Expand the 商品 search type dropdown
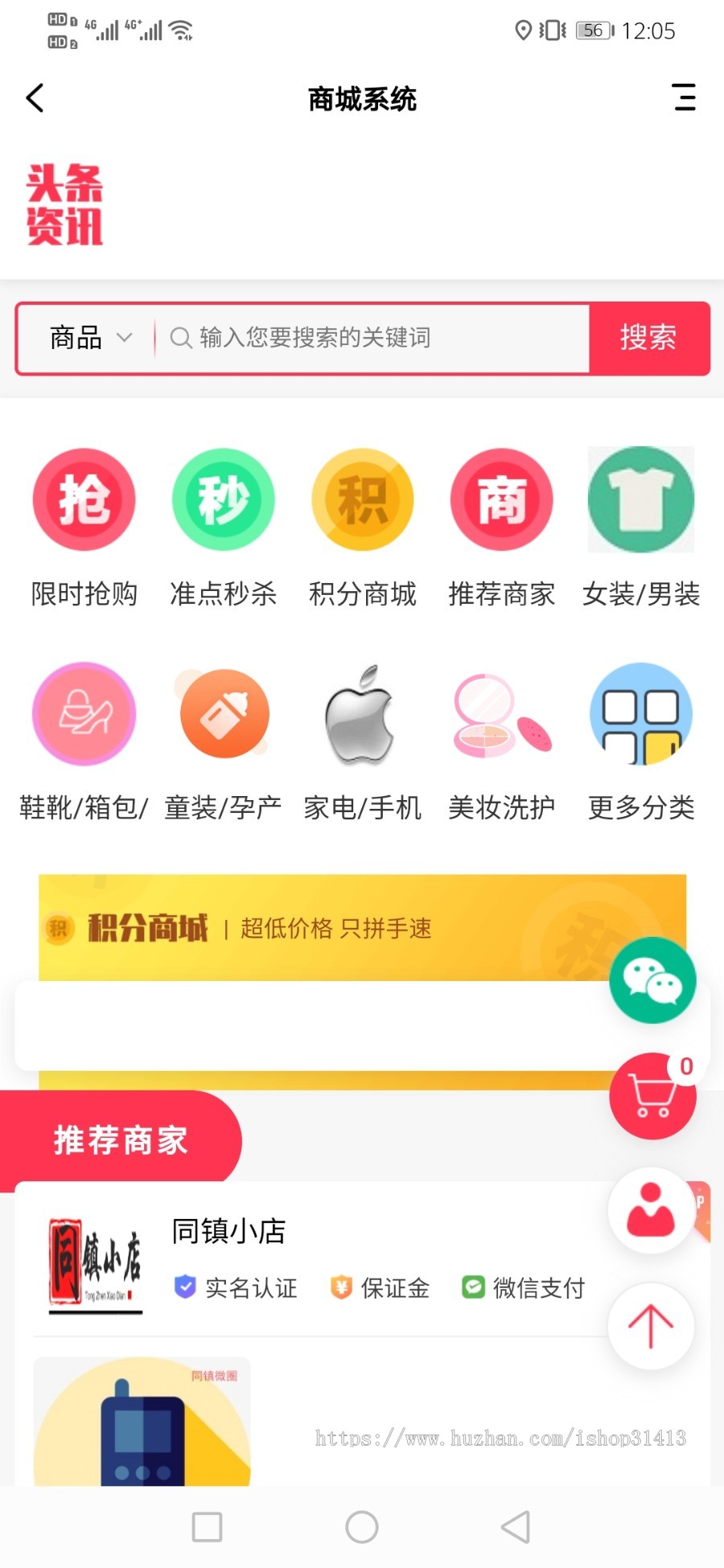 click(x=88, y=339)
